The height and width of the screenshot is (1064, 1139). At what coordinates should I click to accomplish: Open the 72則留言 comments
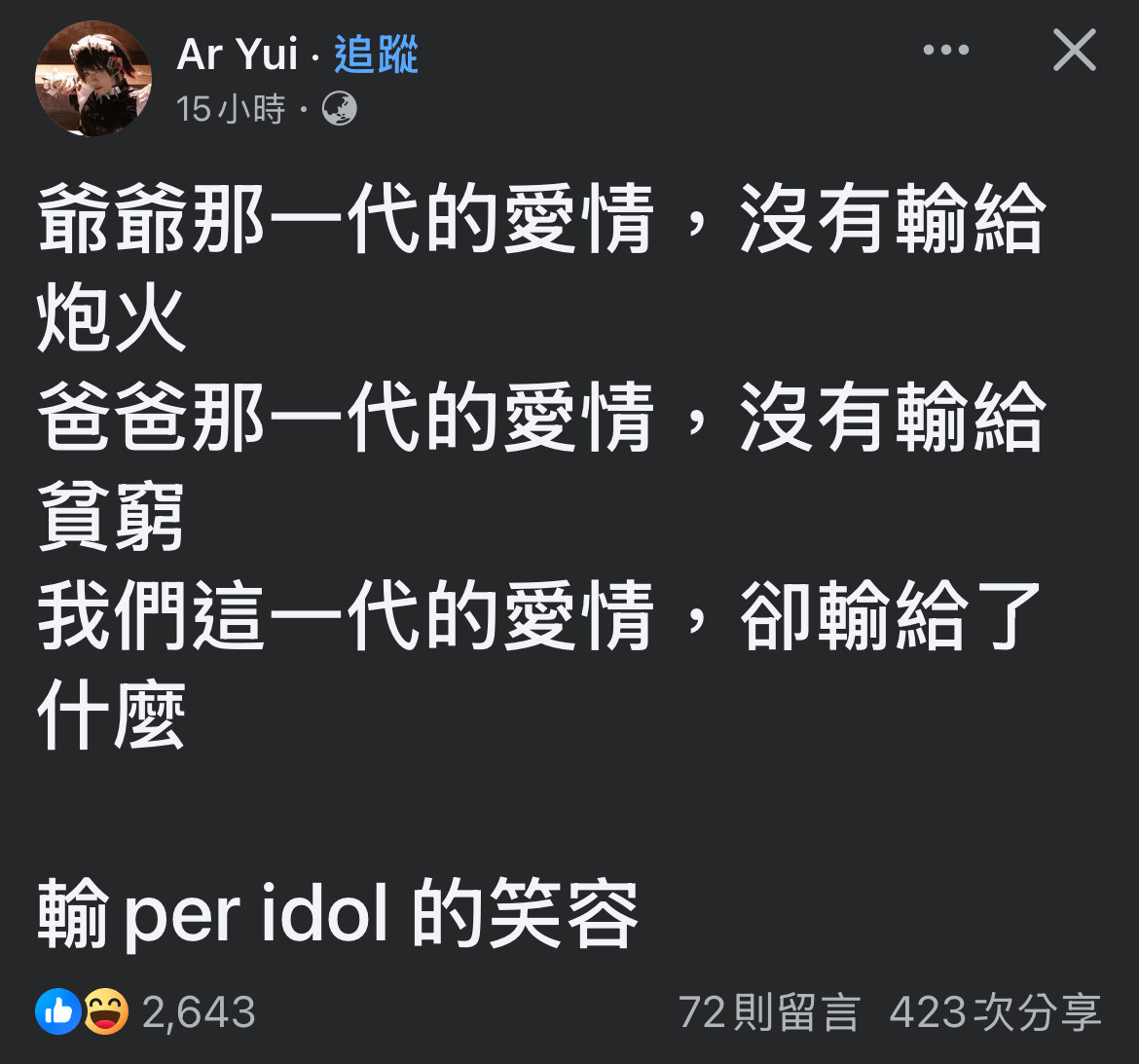[769, 1012]
